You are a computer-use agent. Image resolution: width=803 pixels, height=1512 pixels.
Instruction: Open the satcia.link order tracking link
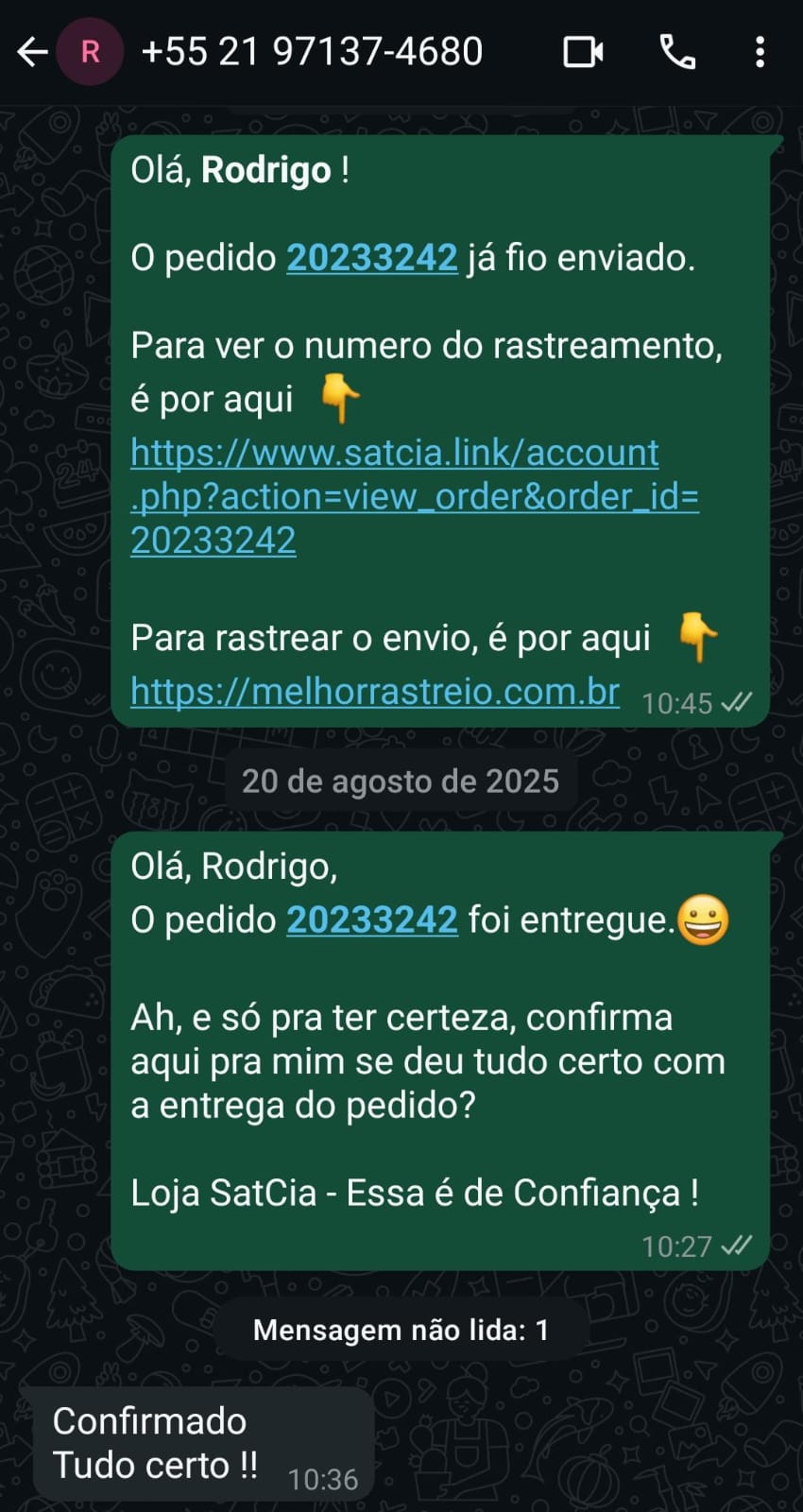[x=415, y=497]
